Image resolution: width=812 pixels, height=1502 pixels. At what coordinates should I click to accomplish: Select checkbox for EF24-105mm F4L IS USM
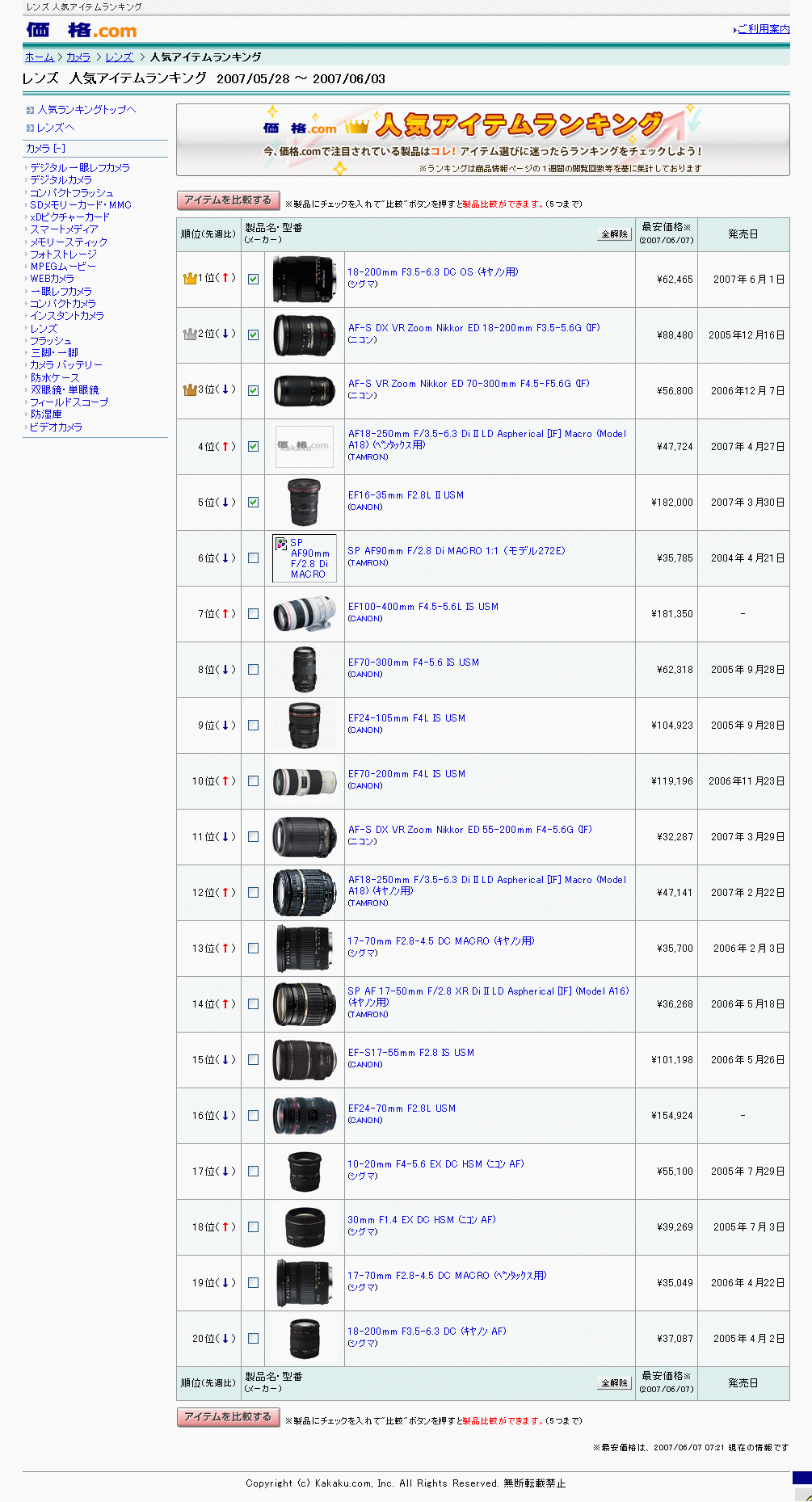click(253, 725)
